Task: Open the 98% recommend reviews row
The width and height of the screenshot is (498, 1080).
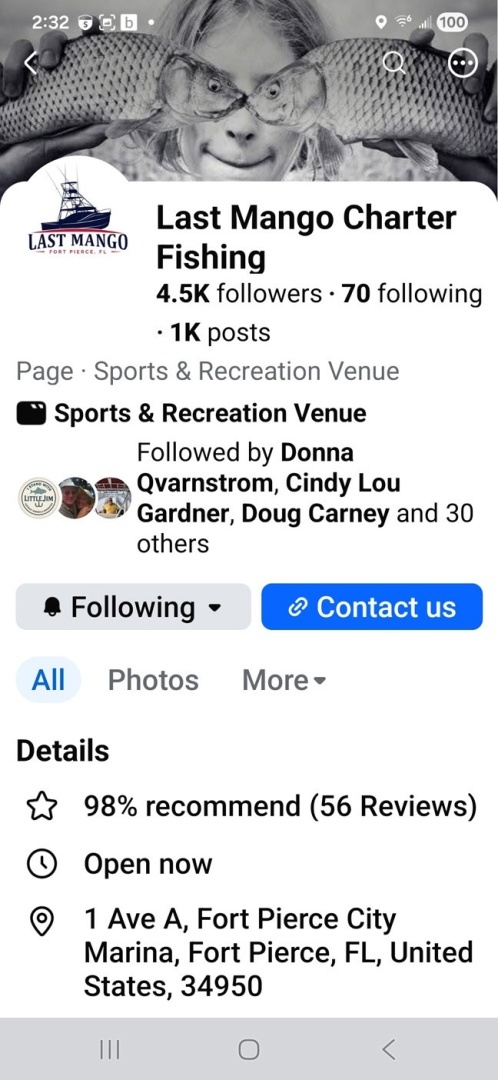Action: click(x=252, y=806)
